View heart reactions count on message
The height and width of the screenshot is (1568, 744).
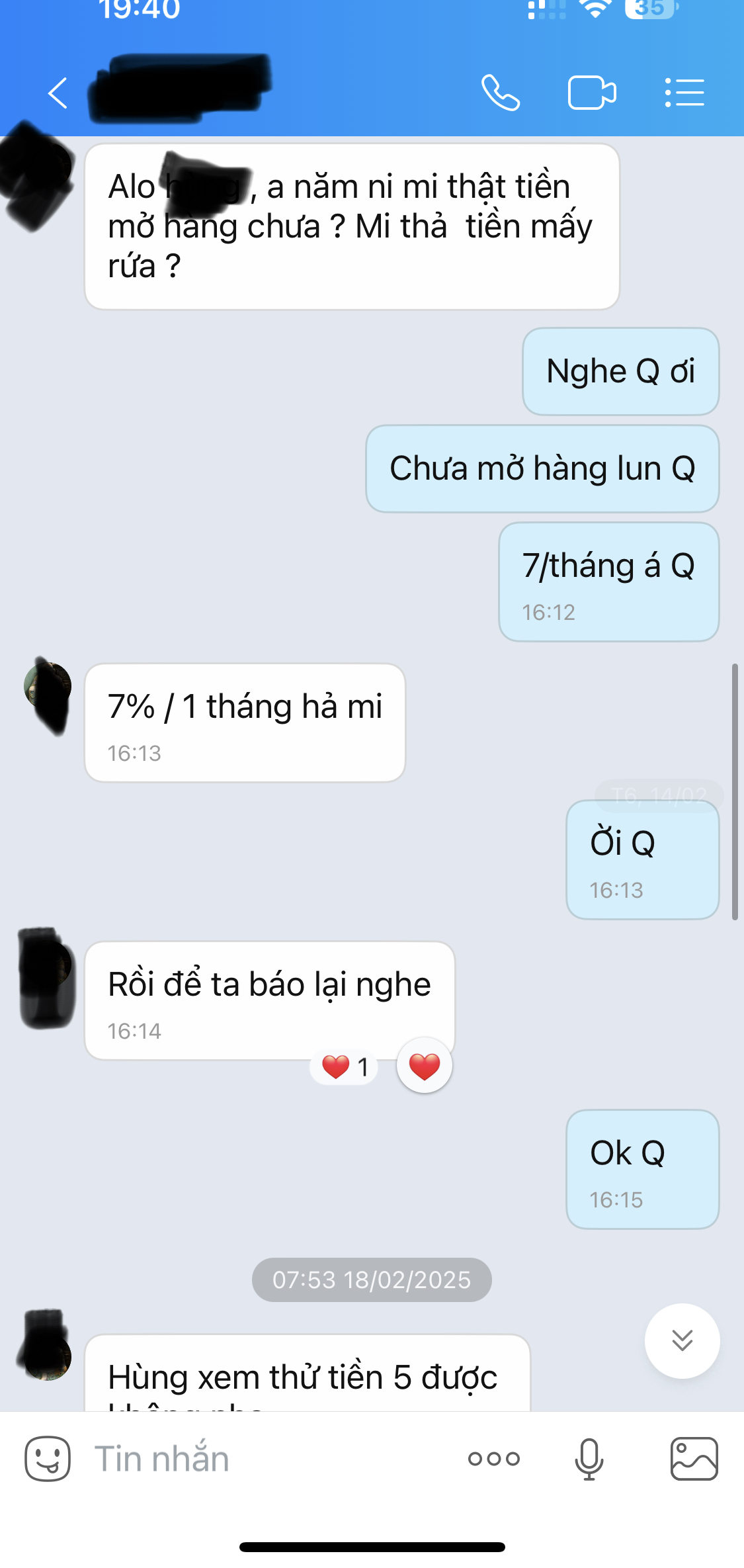pyautogui.click(x=344, y=1067)
